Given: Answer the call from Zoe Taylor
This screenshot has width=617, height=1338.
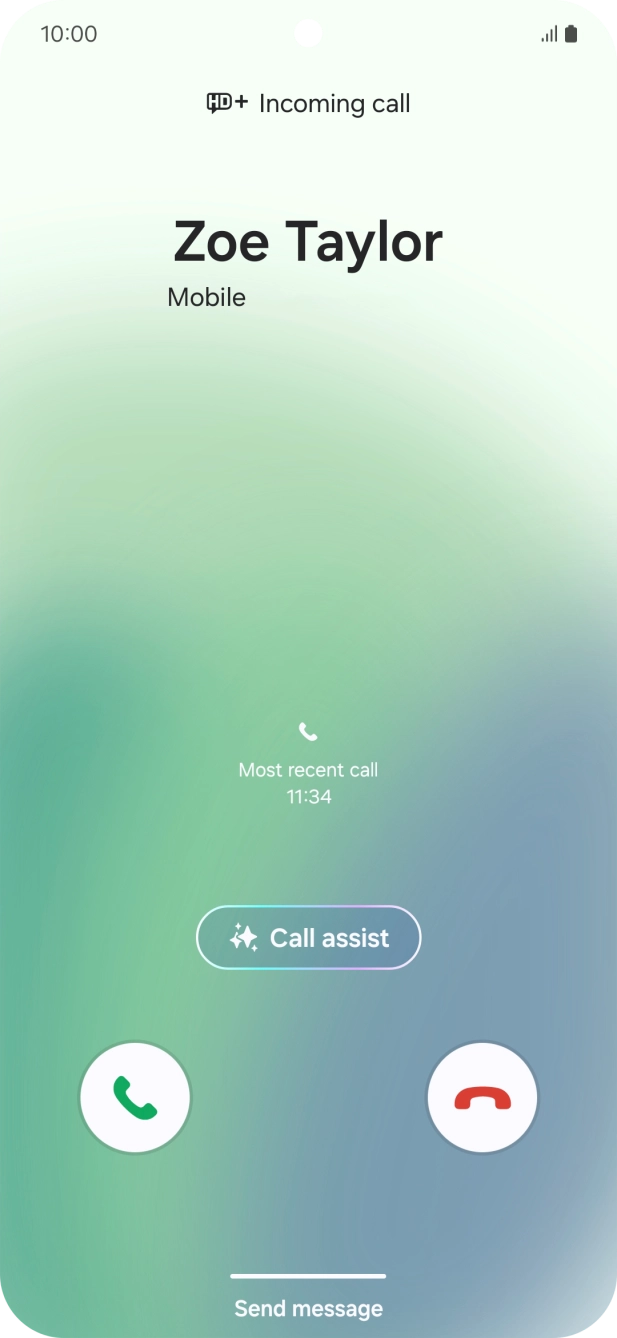Looking at the screenshot, I should (135, 1097).
